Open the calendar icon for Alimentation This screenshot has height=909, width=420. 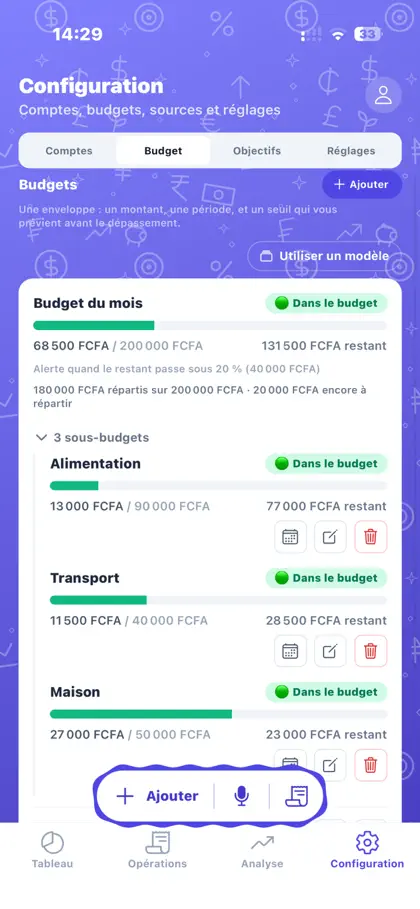[290, 537]
